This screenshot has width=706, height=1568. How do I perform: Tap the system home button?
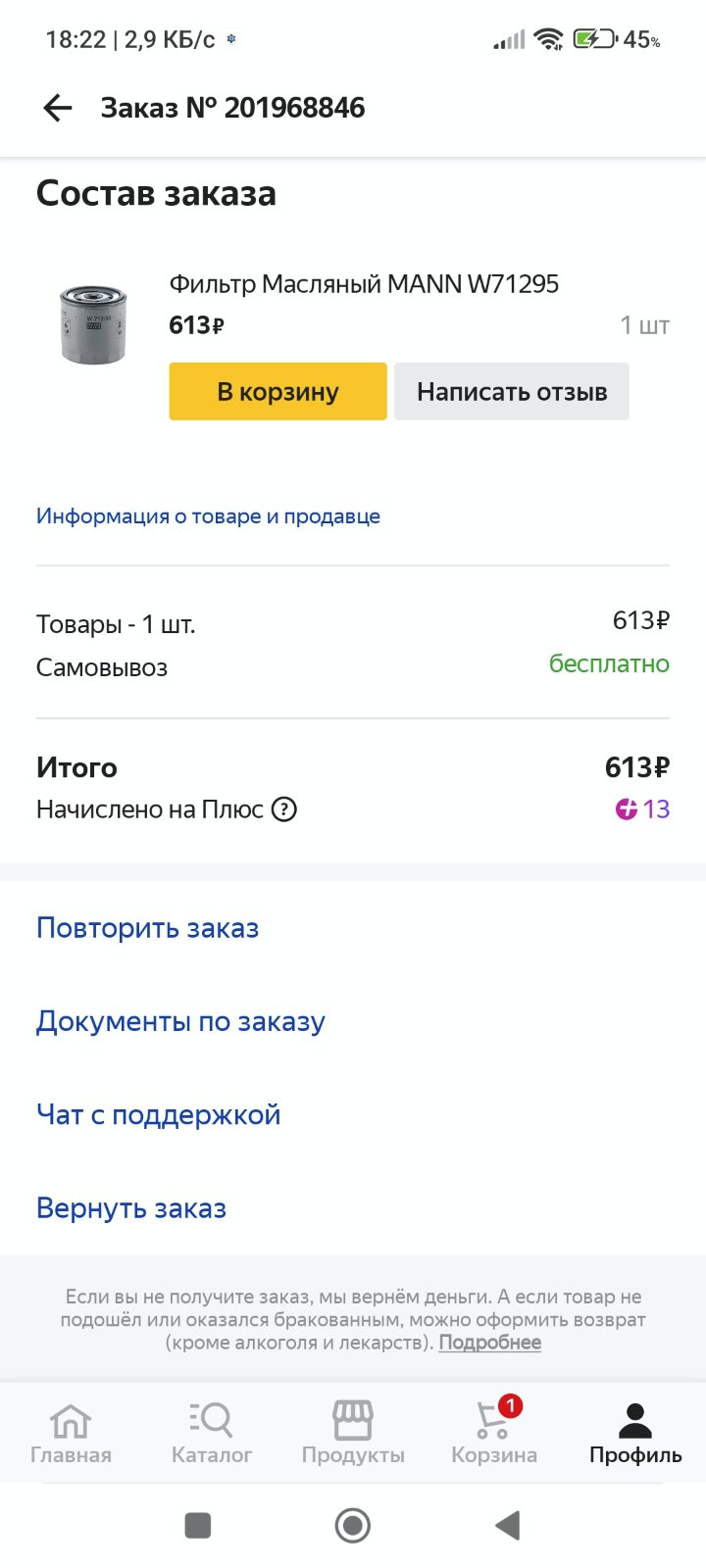pos(353,1525)
